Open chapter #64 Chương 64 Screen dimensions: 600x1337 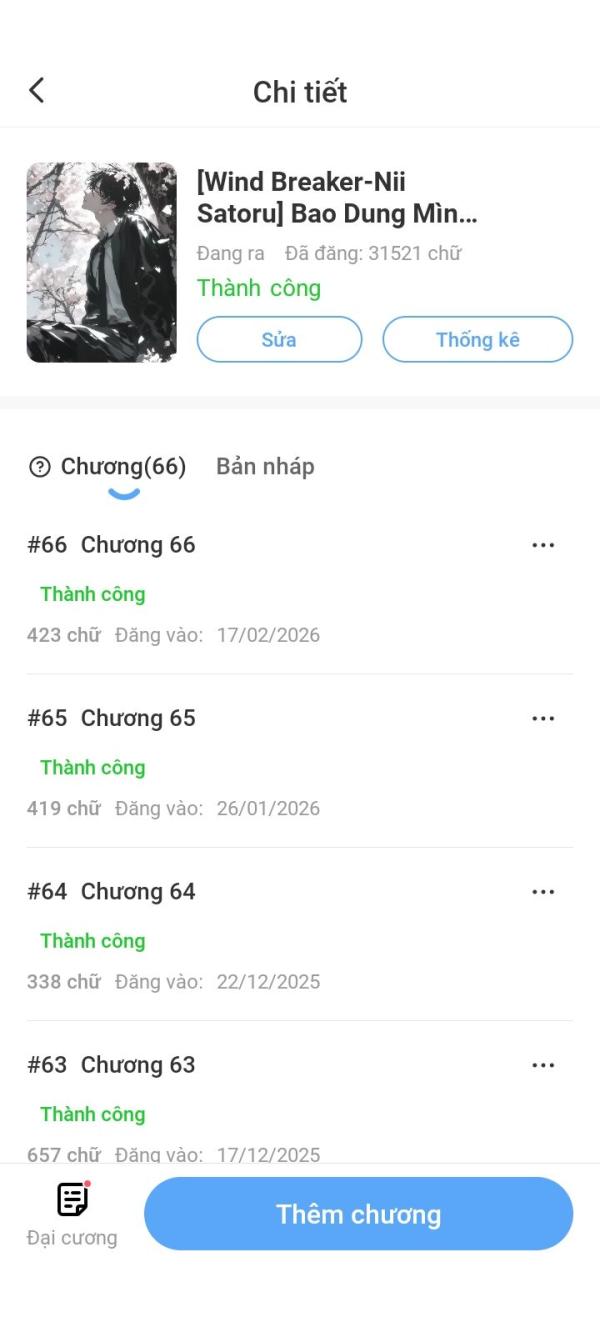click(138, 892)
